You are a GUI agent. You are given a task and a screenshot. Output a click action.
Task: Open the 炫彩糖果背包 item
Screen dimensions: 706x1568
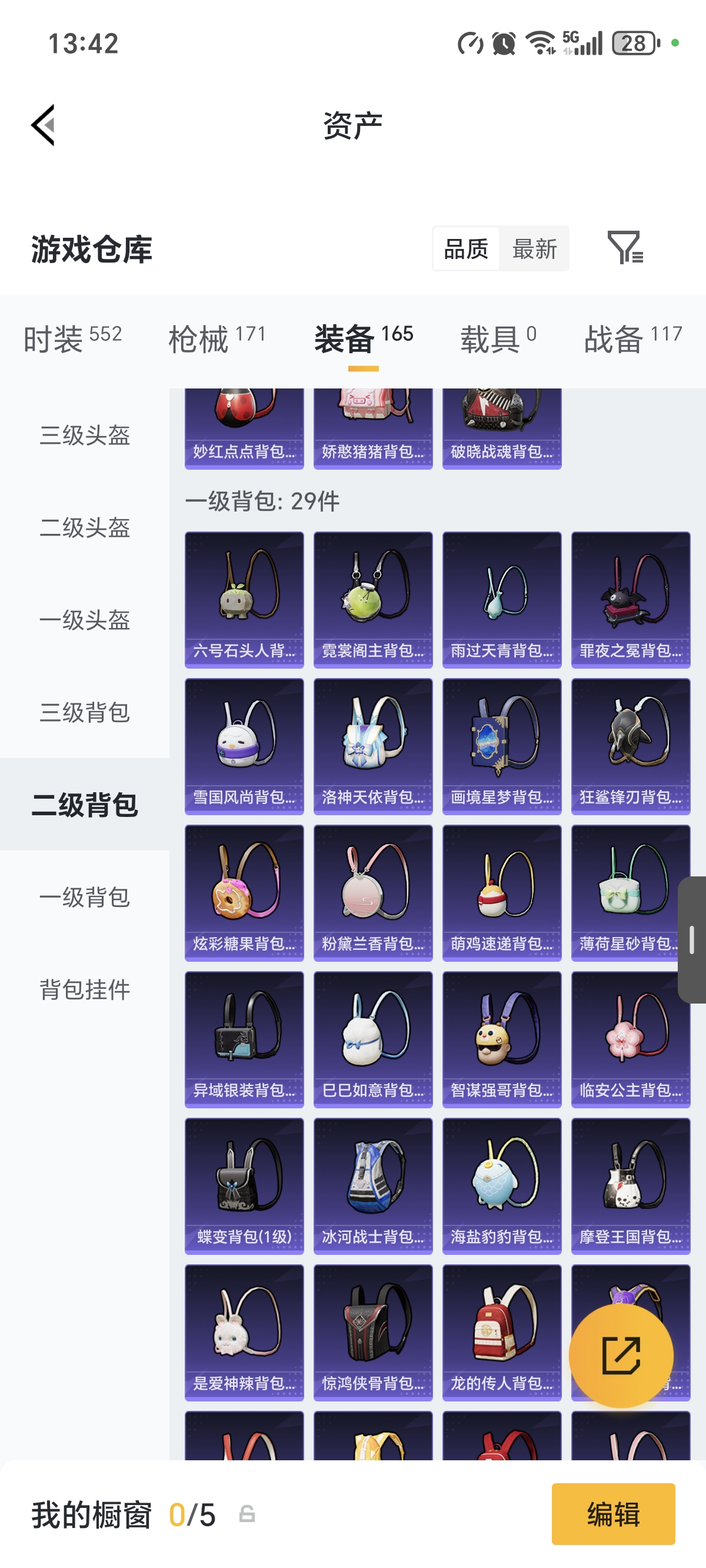(244, 893)
